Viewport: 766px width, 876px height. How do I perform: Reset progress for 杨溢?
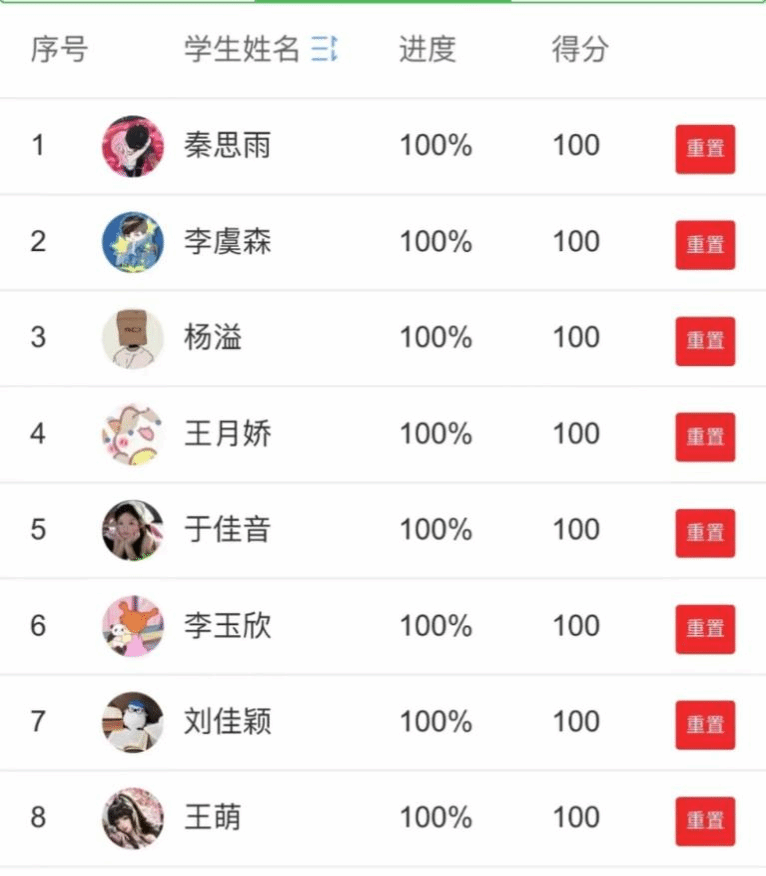705,341
